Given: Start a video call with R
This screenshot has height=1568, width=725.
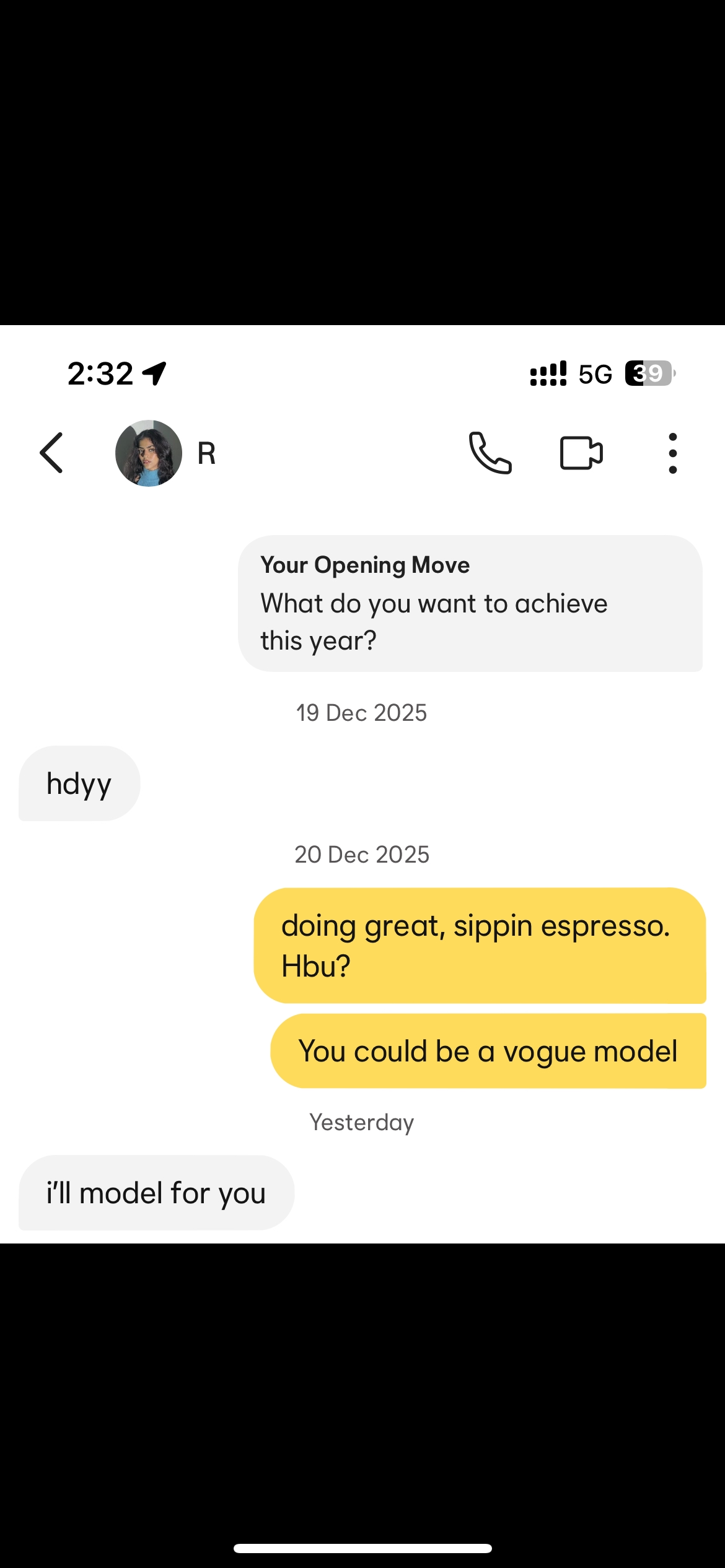Looking at the screenshot, I should pos(581,453).
